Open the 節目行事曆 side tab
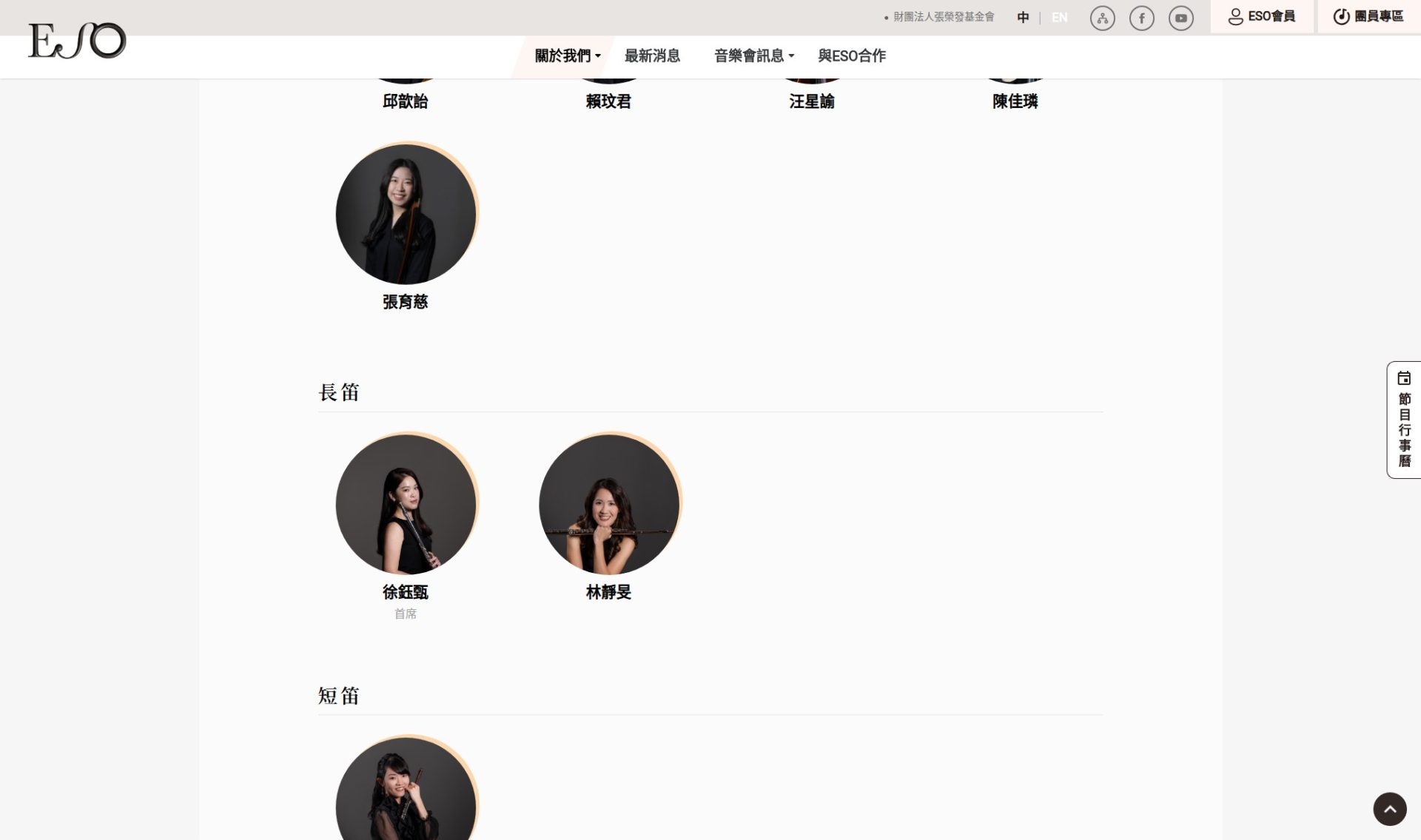1421x840 pixels. [x=1404, y=420]
